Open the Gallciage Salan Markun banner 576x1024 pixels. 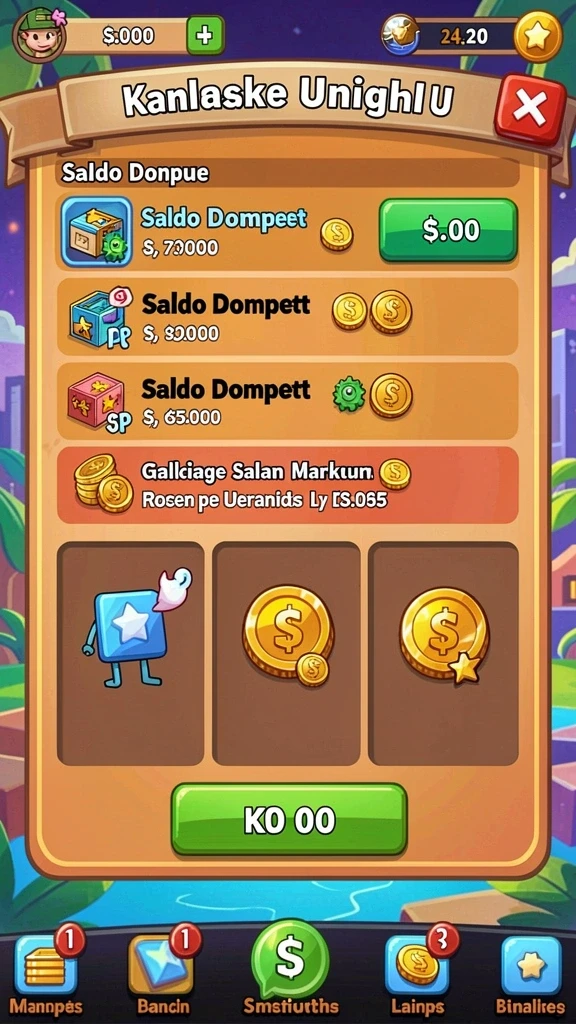click(x=287, y=485)
